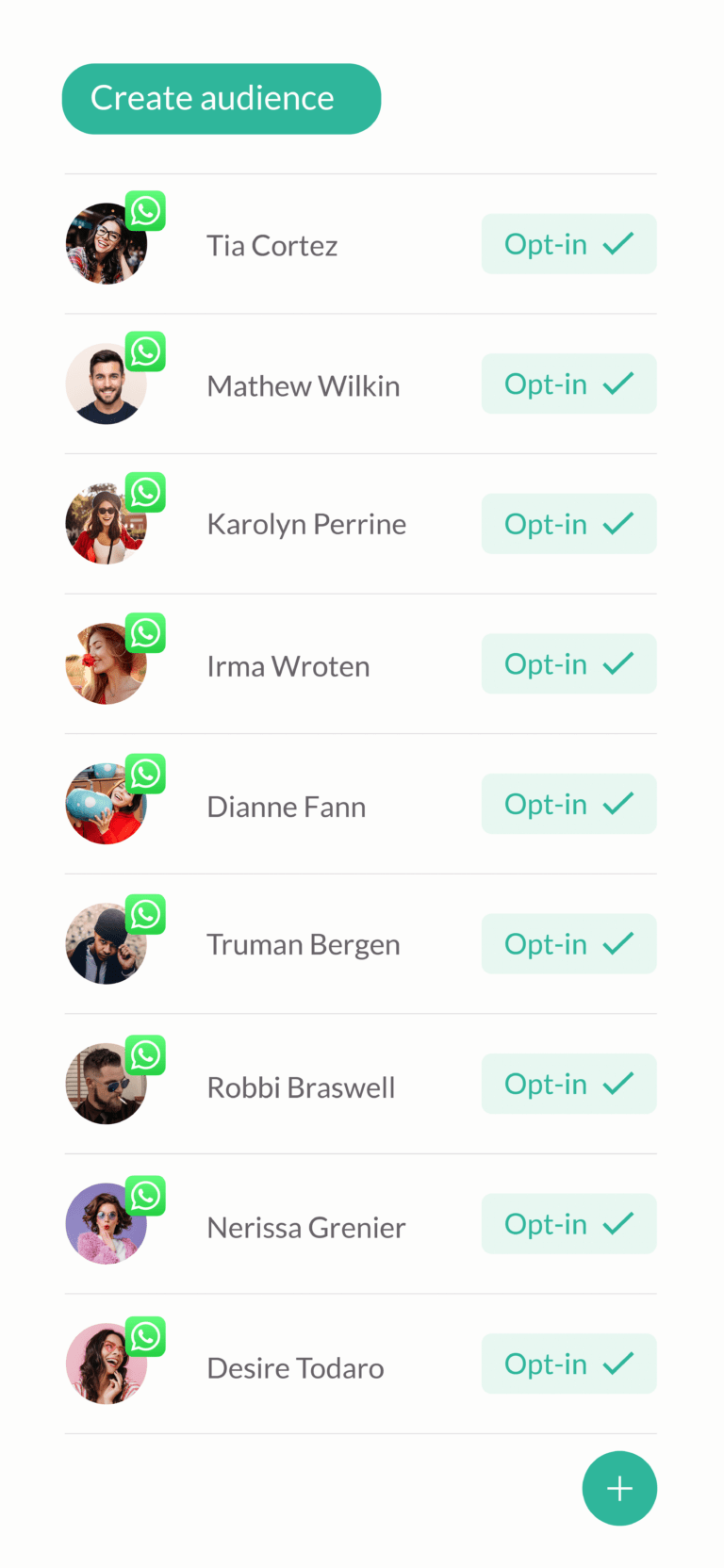Toggle opt-in status for Mathew Wilkin
Screen dimensions: 724x1568
coord(568,384)
